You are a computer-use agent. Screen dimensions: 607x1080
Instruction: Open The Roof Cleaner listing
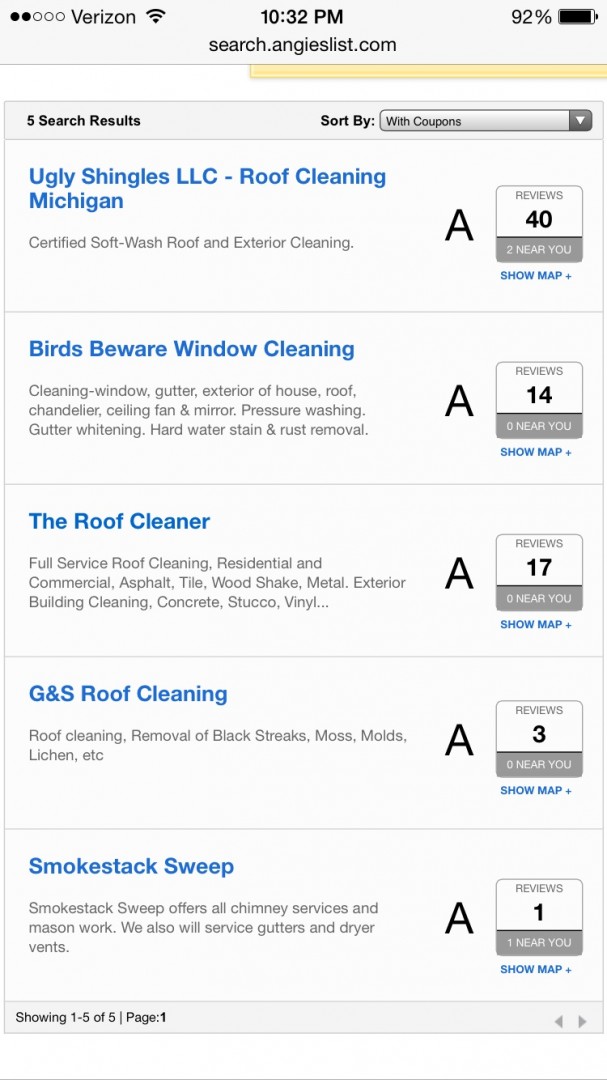pos(119,521)
